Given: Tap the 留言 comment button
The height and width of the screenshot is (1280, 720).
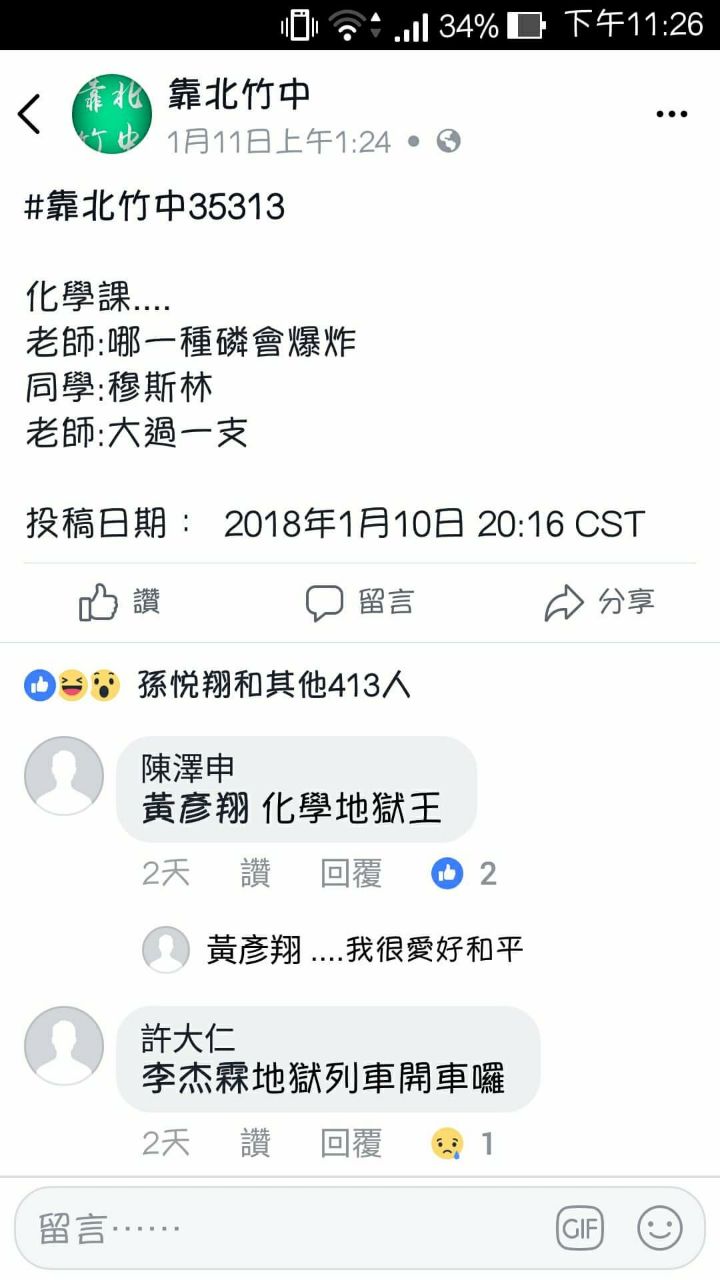Looking at the screenshot, I should click(x=360, y=603).
